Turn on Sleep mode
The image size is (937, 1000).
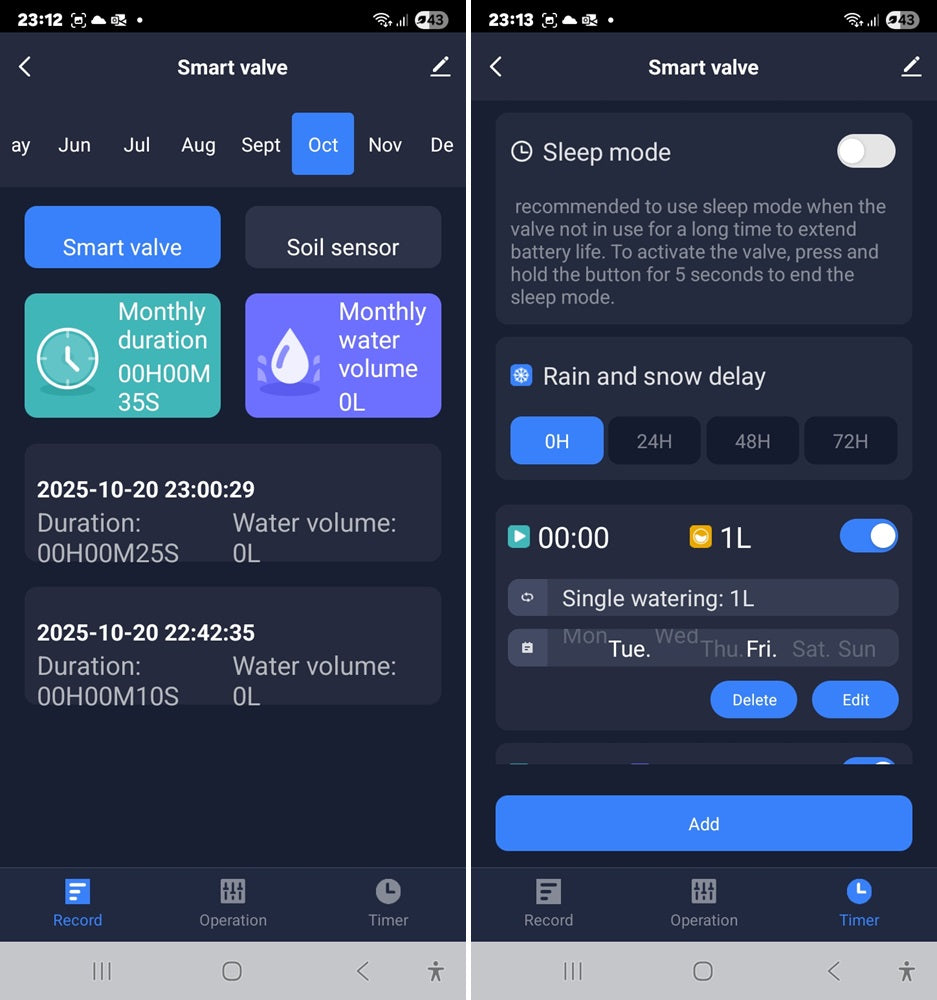click(865, 152)
